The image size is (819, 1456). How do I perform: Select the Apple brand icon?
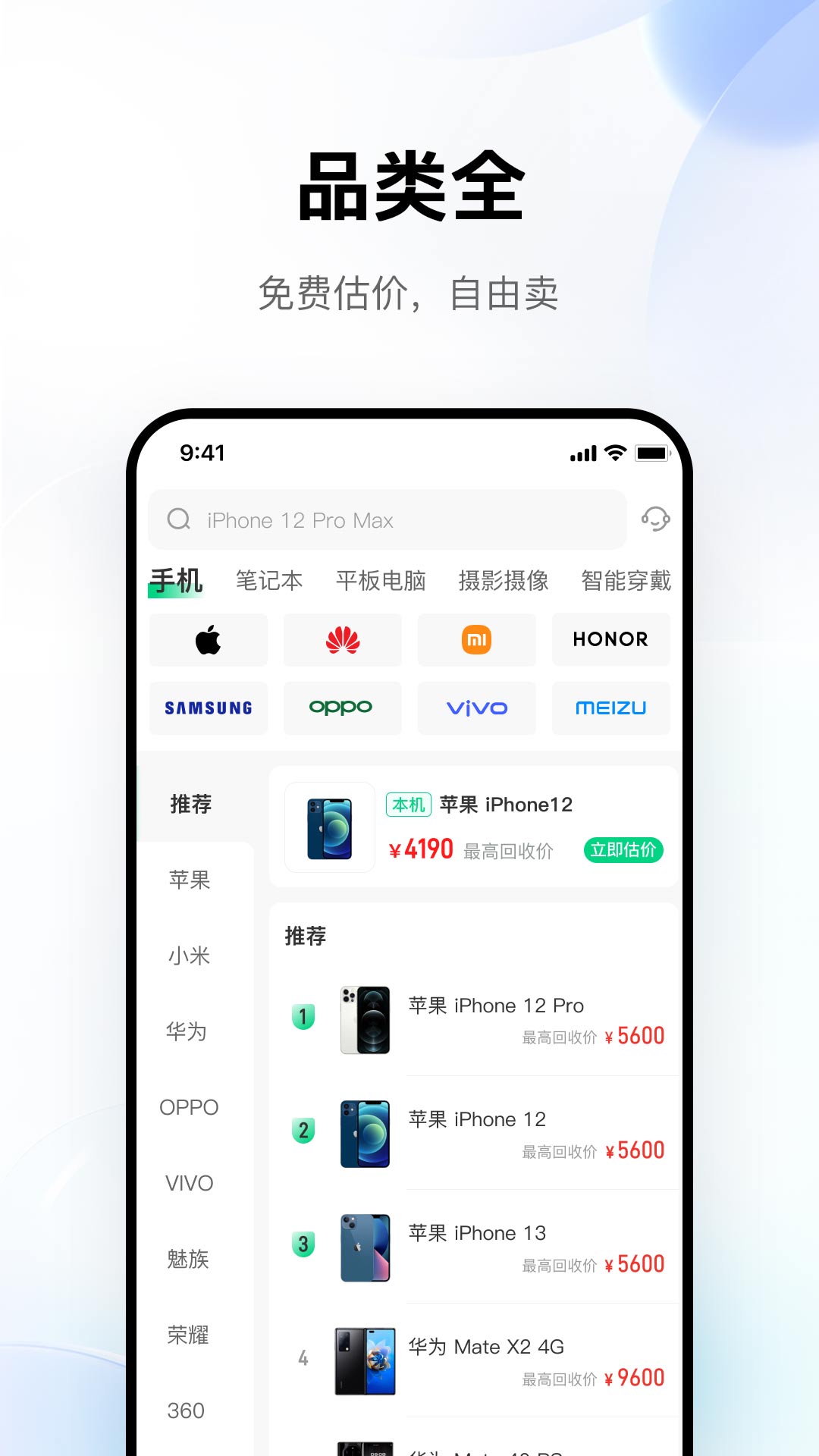pyautogui.click(x=209, y=639)
